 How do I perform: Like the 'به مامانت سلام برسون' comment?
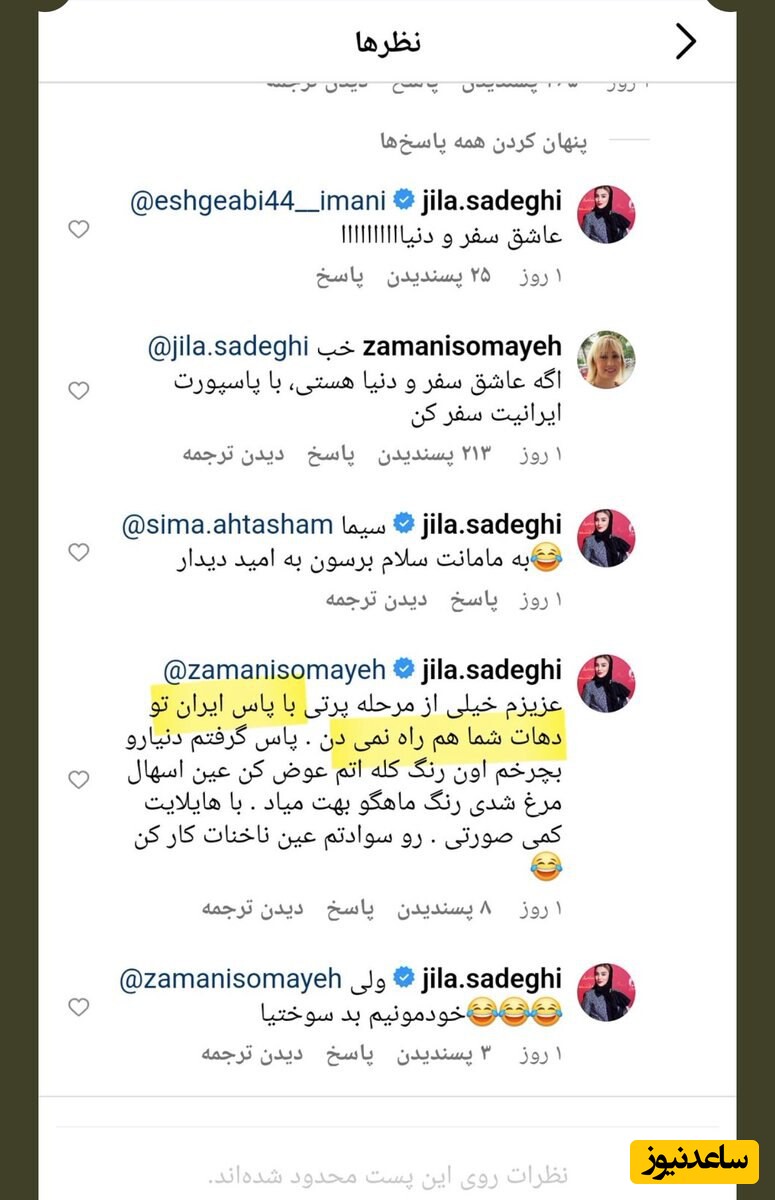pos(78,552)
